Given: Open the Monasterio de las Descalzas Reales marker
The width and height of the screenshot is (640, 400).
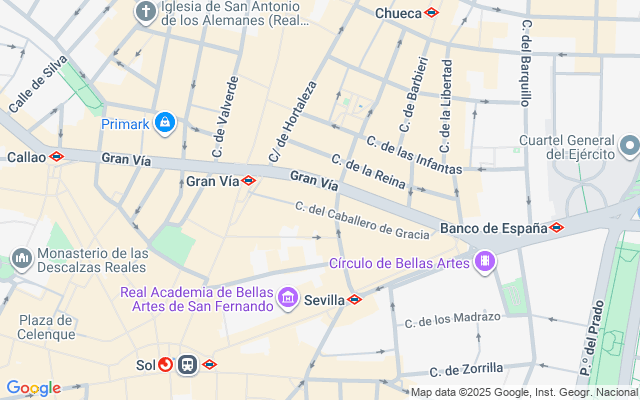Looking at the screenshot, I should [22, 259].
